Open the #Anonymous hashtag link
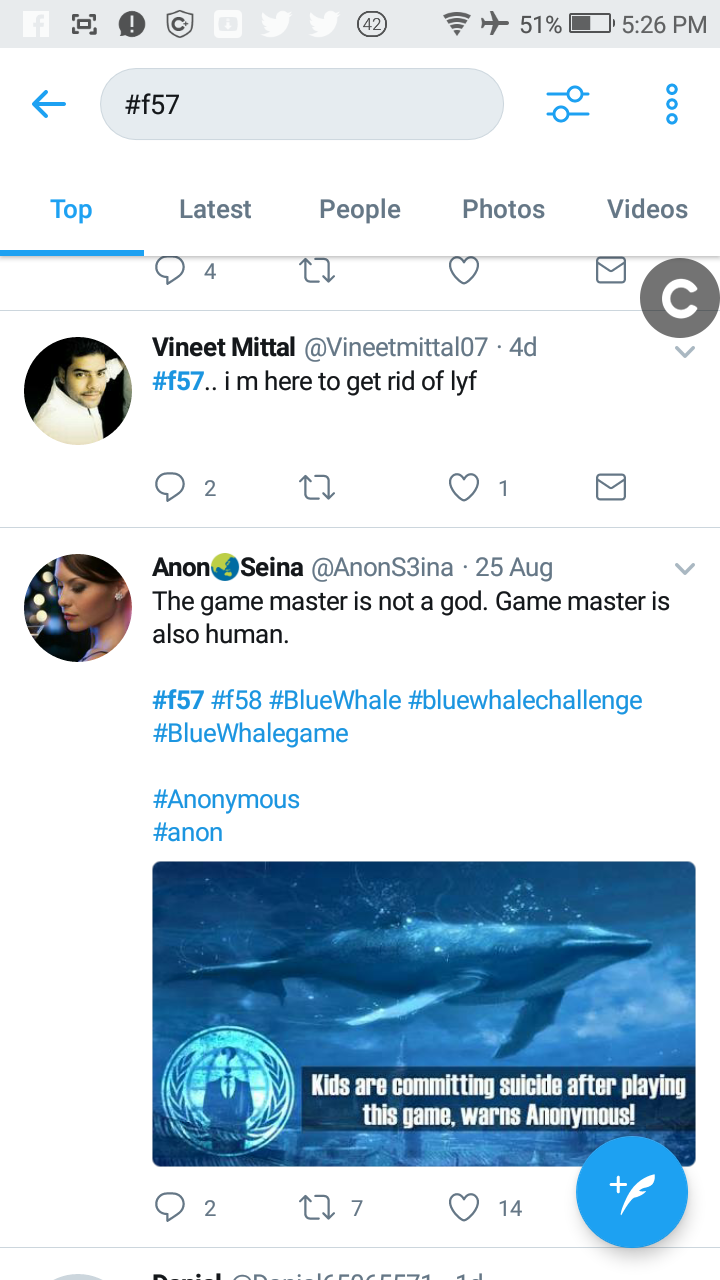This screenshot has height=1280, width=720. coord(225,798)
